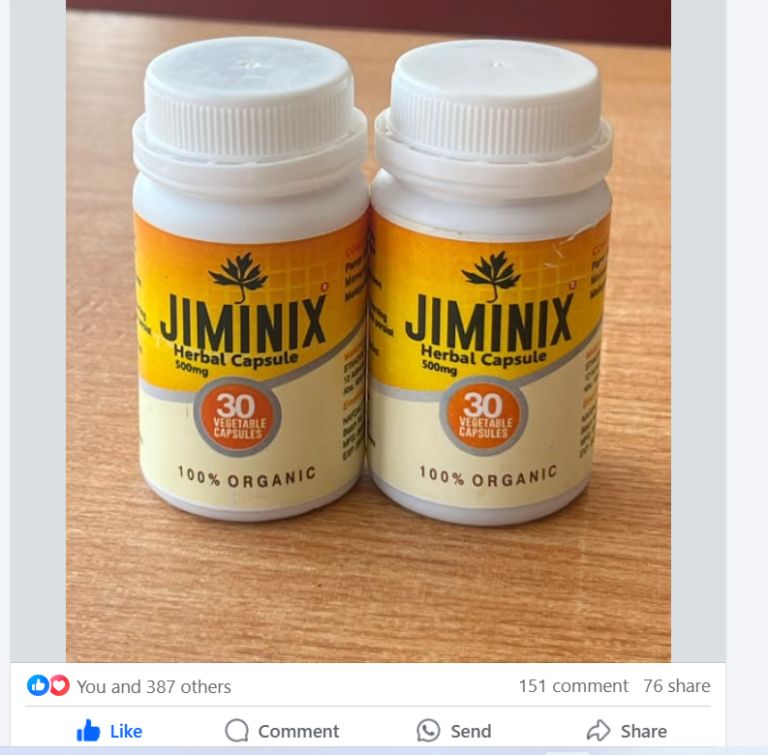View the 76 shares
This screenshot has height=755, width=768.
(x=677, y=686)
